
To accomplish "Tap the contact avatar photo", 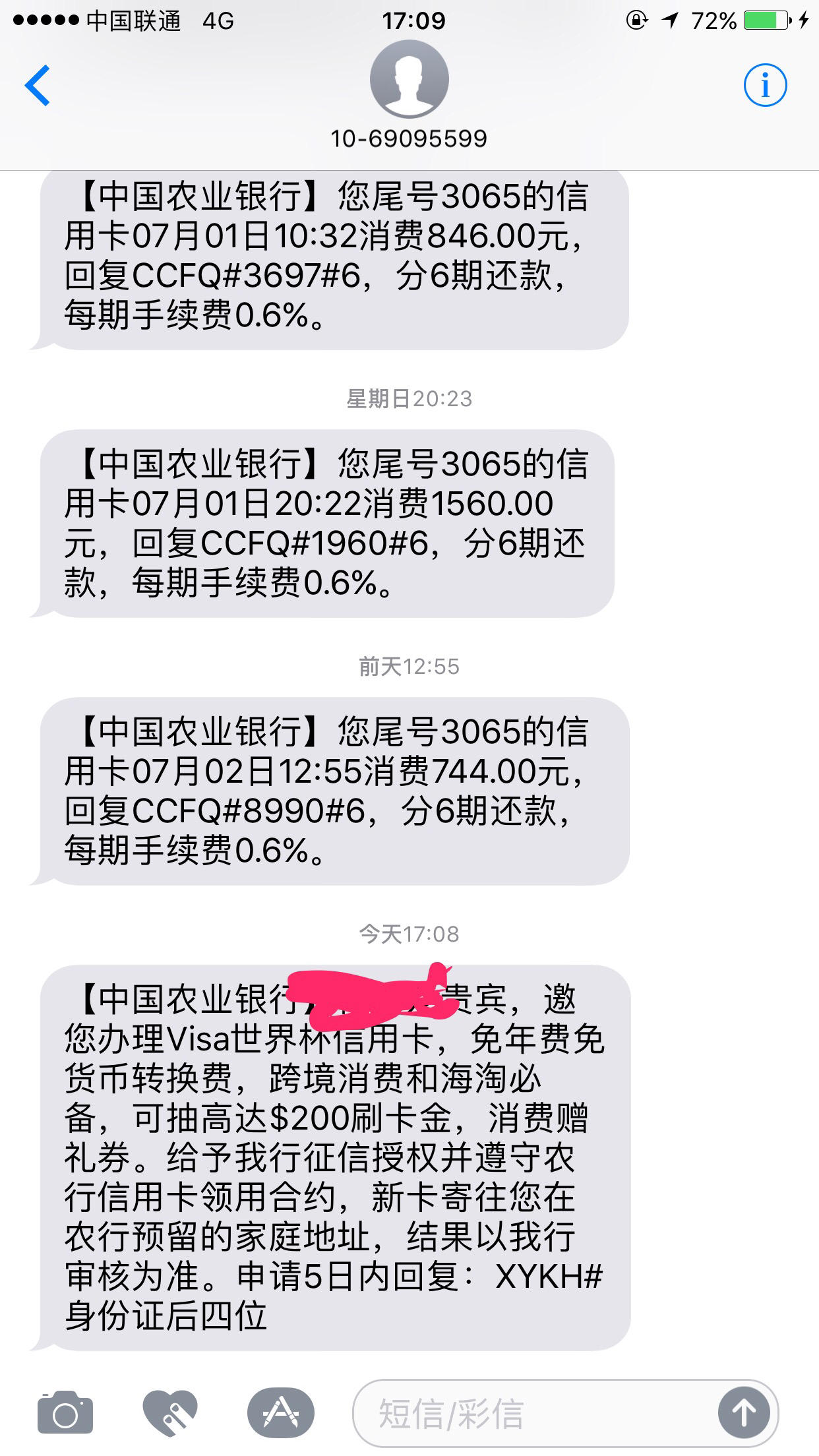I will point(409,79).
